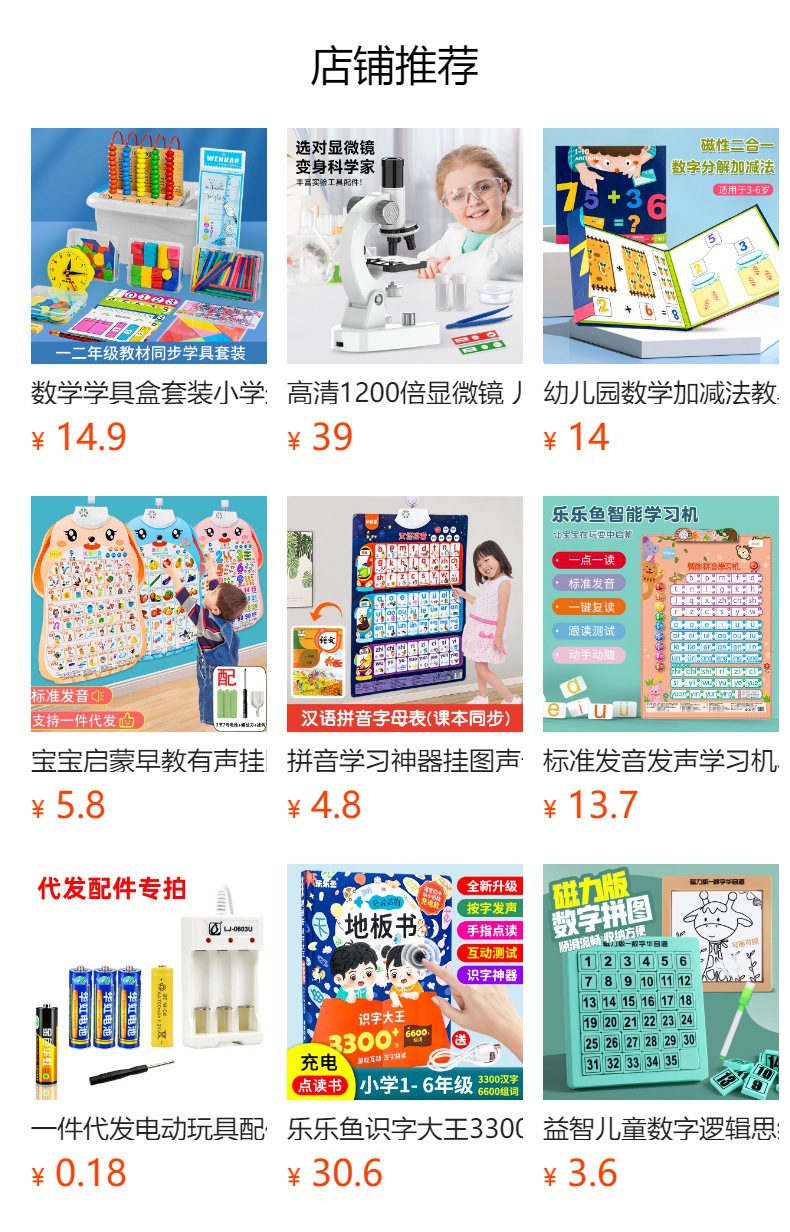View the 标准发音发声学习机 product

660,614
